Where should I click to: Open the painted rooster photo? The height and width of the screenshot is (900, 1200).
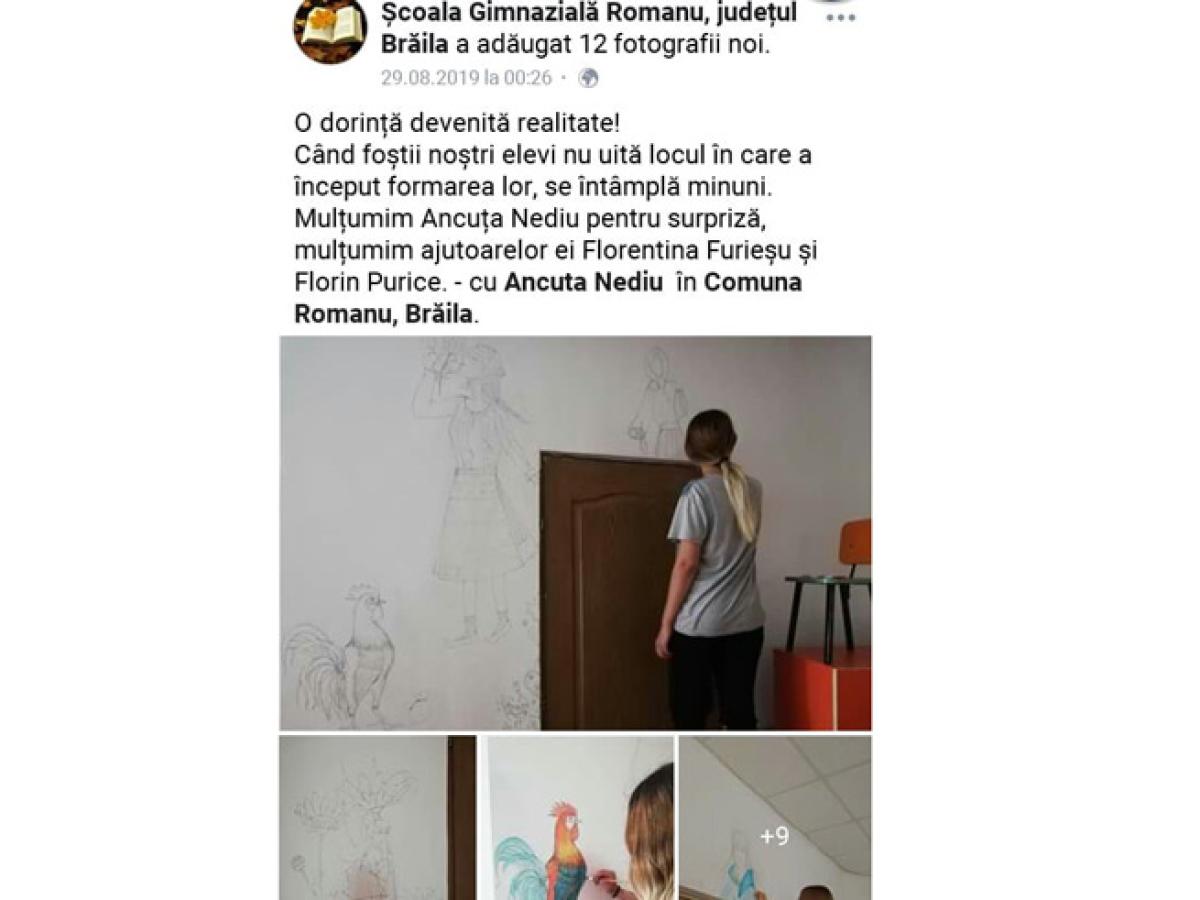point(580,818)
